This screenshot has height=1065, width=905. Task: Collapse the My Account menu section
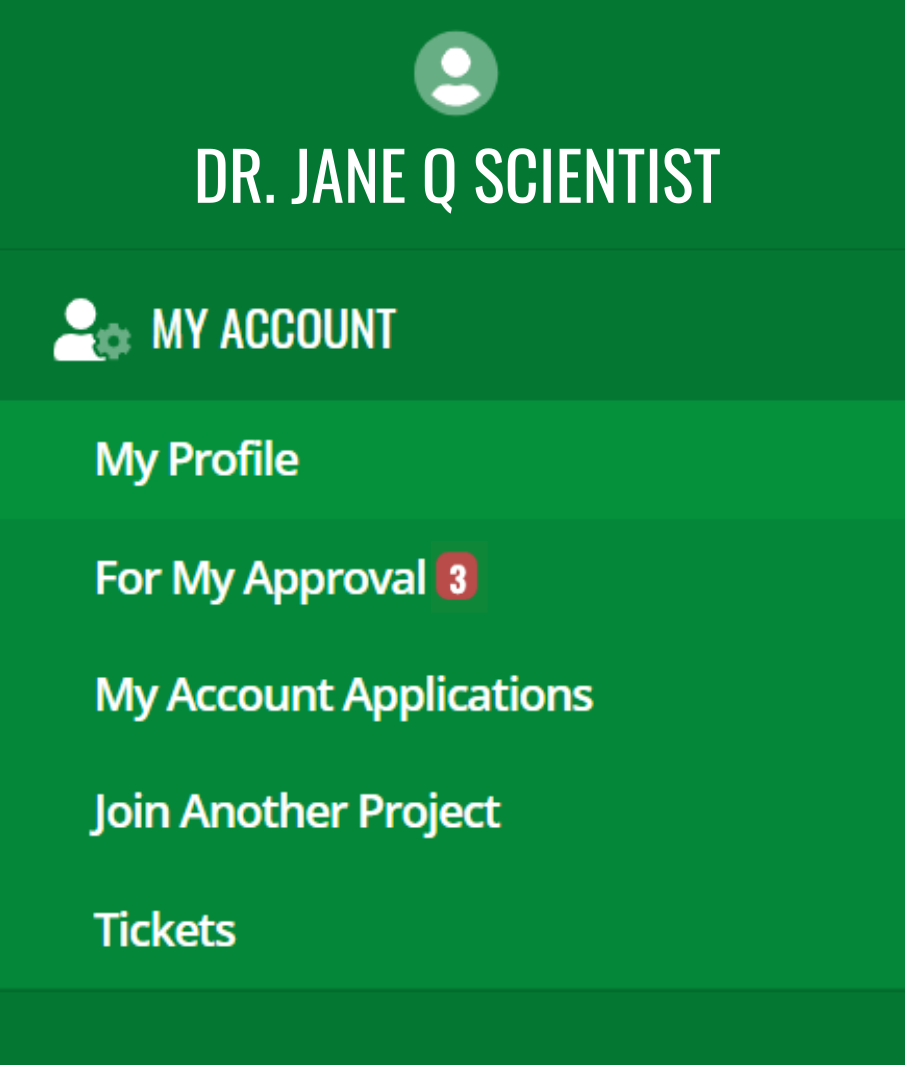point(274,330)
